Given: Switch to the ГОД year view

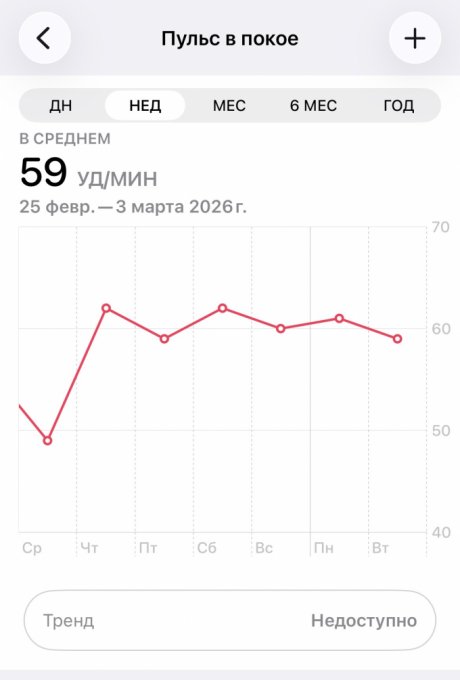Looking at the screenshot, I should [x=398, y=105].
